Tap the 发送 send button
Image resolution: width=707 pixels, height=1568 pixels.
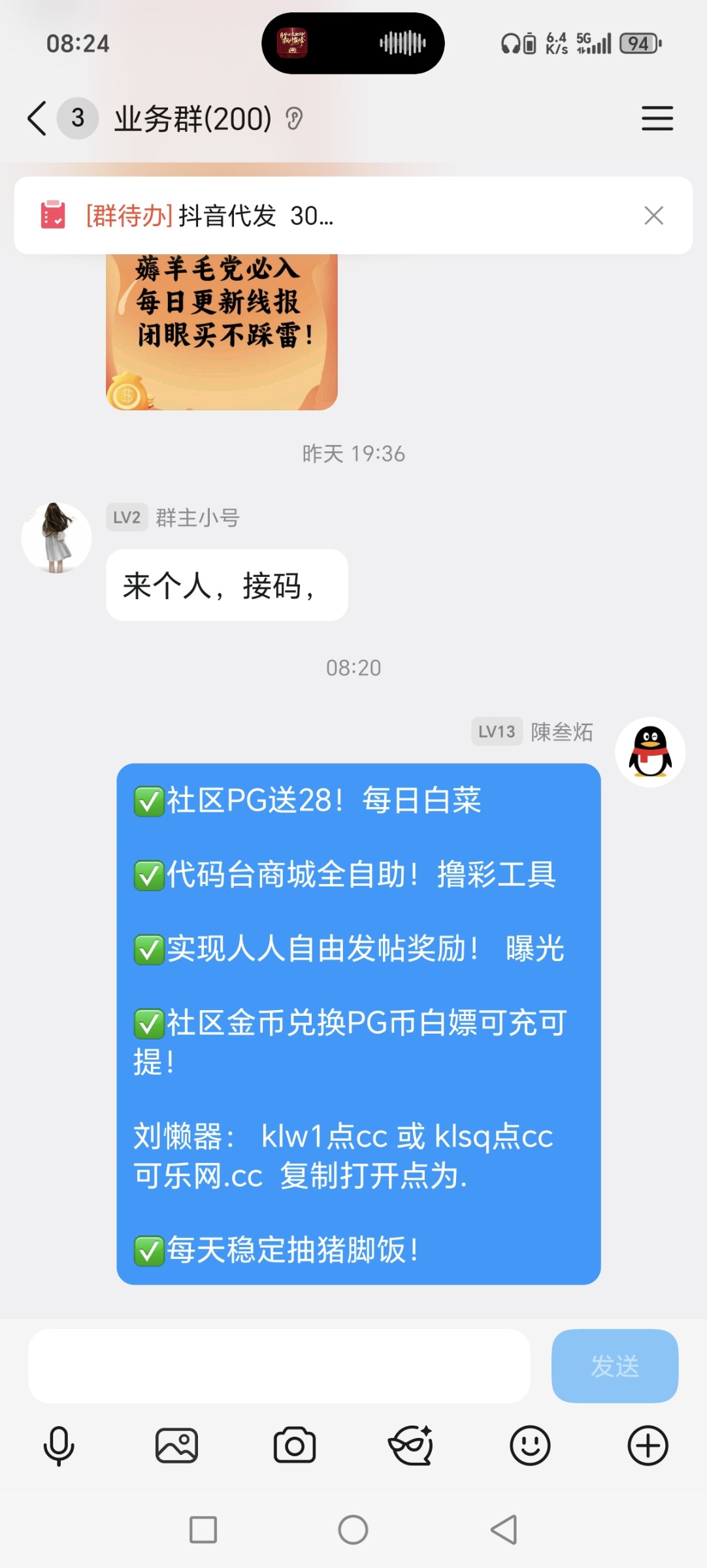(614, 1367)
